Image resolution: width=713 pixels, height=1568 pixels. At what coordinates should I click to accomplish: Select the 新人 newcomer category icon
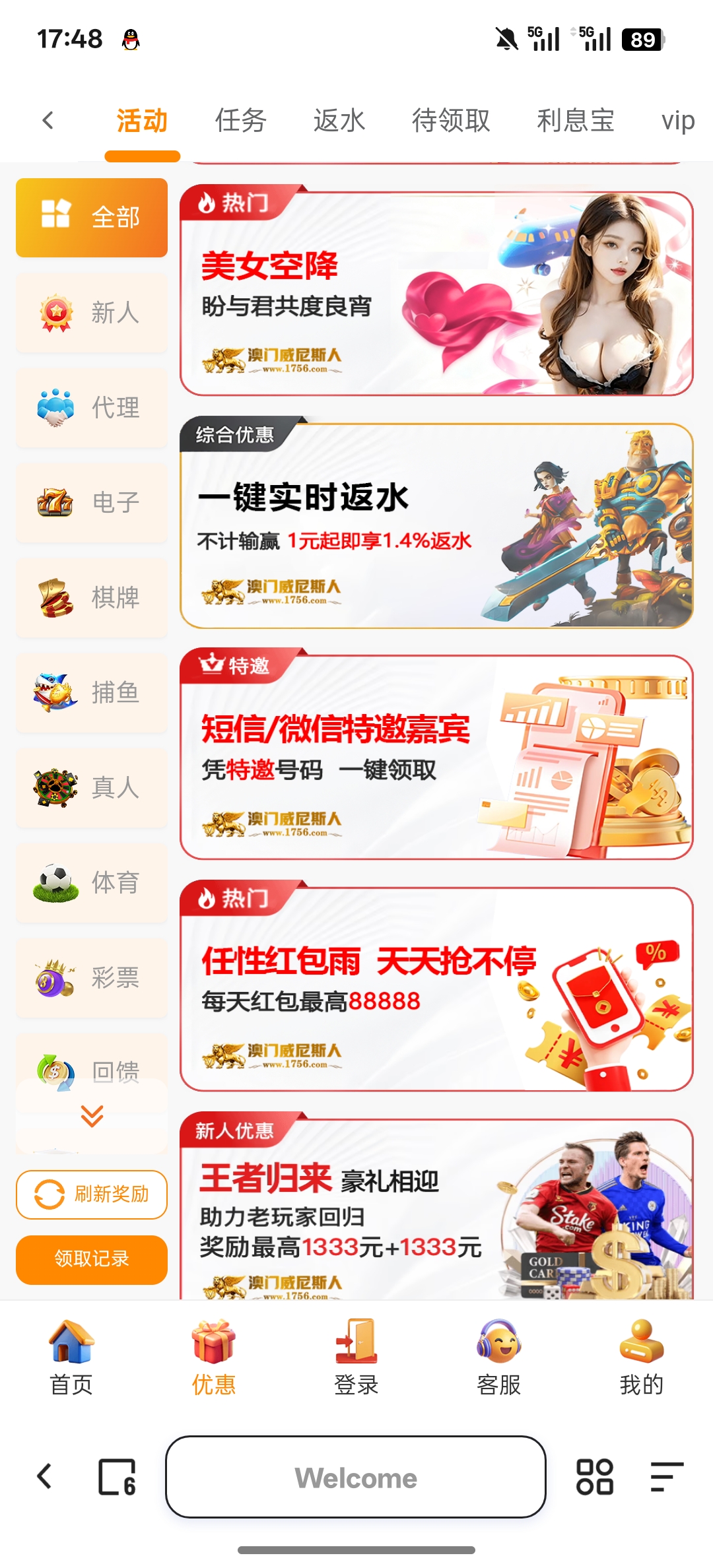coord(90,312)
